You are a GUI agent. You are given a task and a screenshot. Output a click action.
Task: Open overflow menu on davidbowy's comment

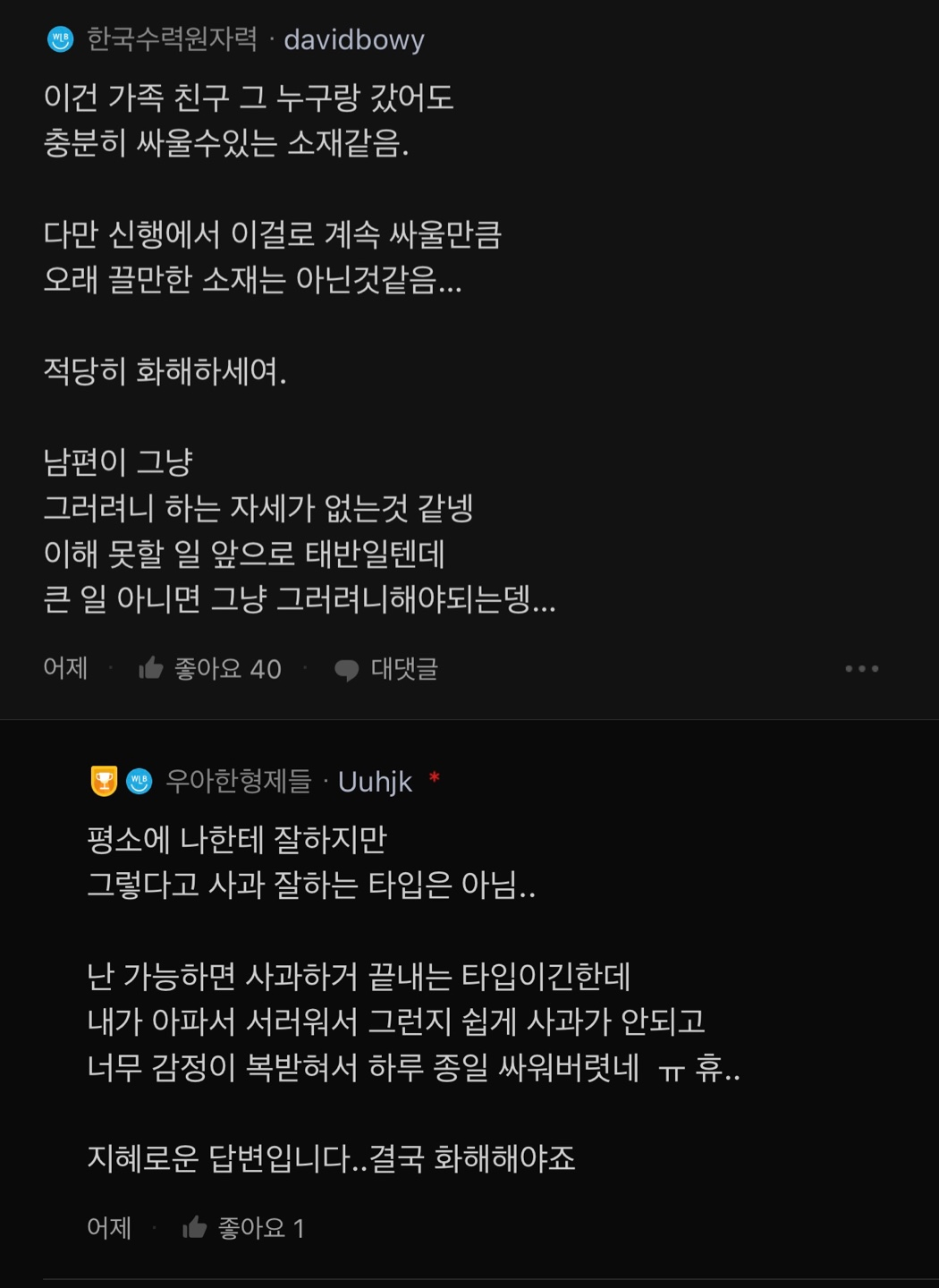tap(861, 668)
